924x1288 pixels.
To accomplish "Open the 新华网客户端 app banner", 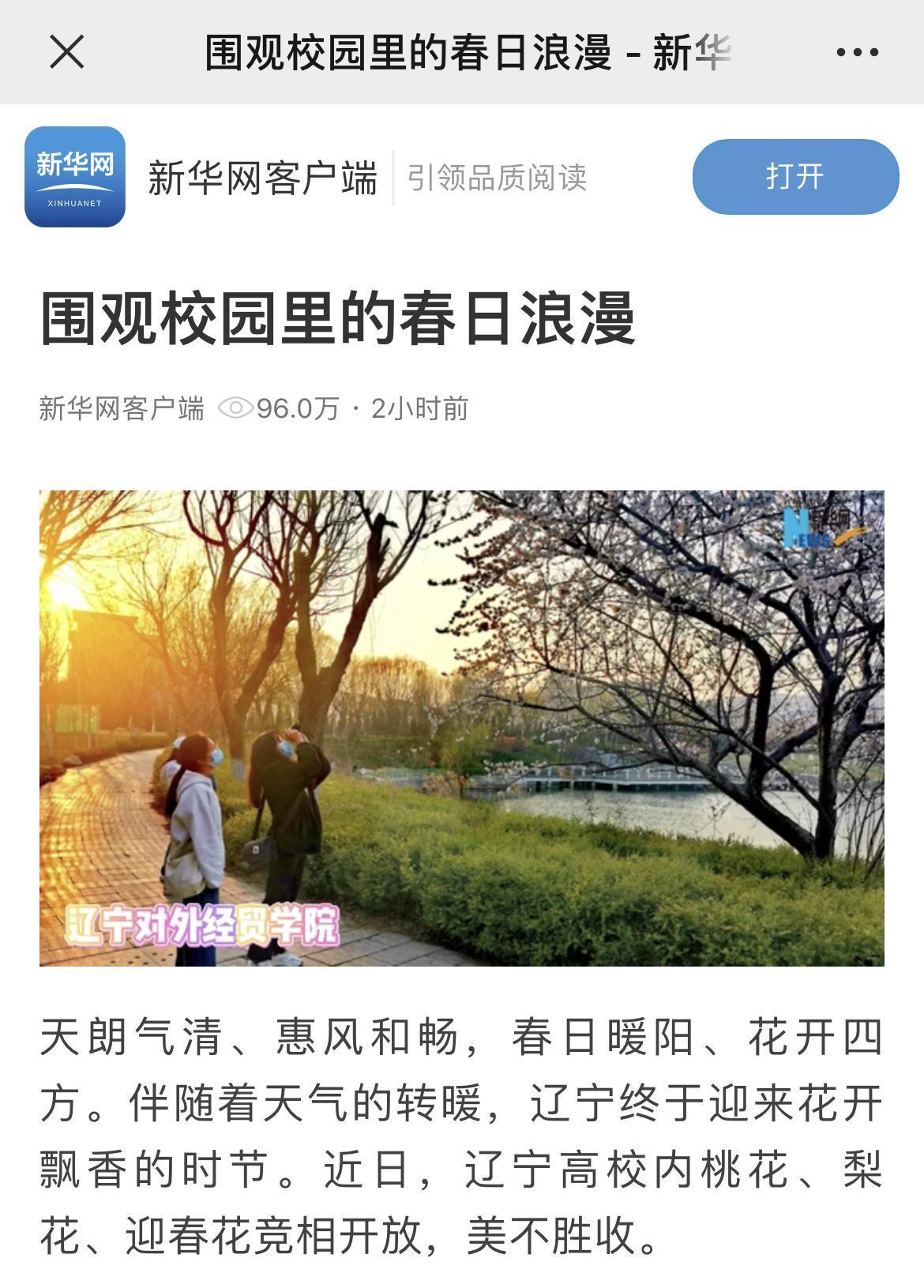I will tap(262, 178).
